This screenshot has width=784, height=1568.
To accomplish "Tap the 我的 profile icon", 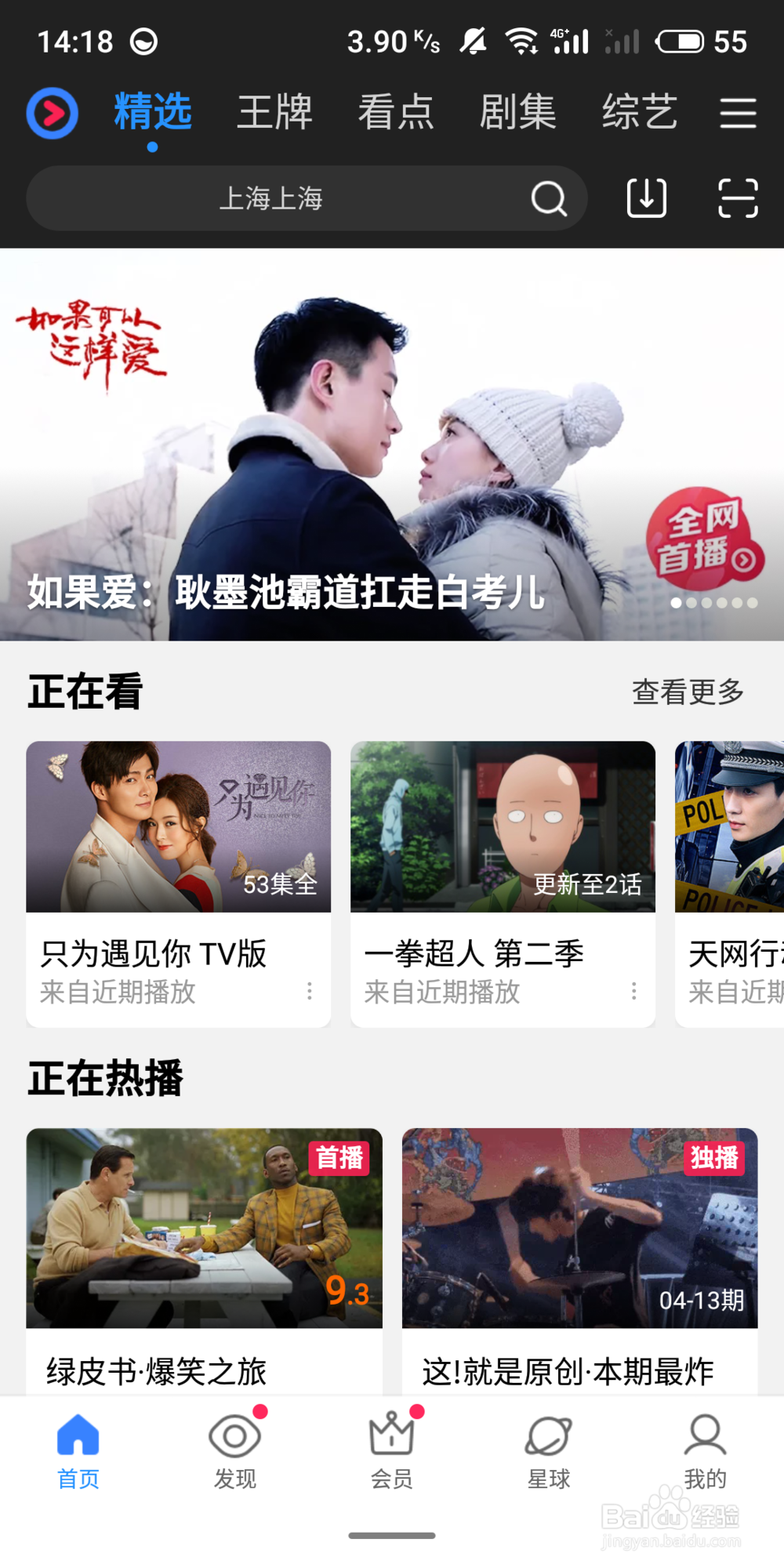I will pos(703,1436).
